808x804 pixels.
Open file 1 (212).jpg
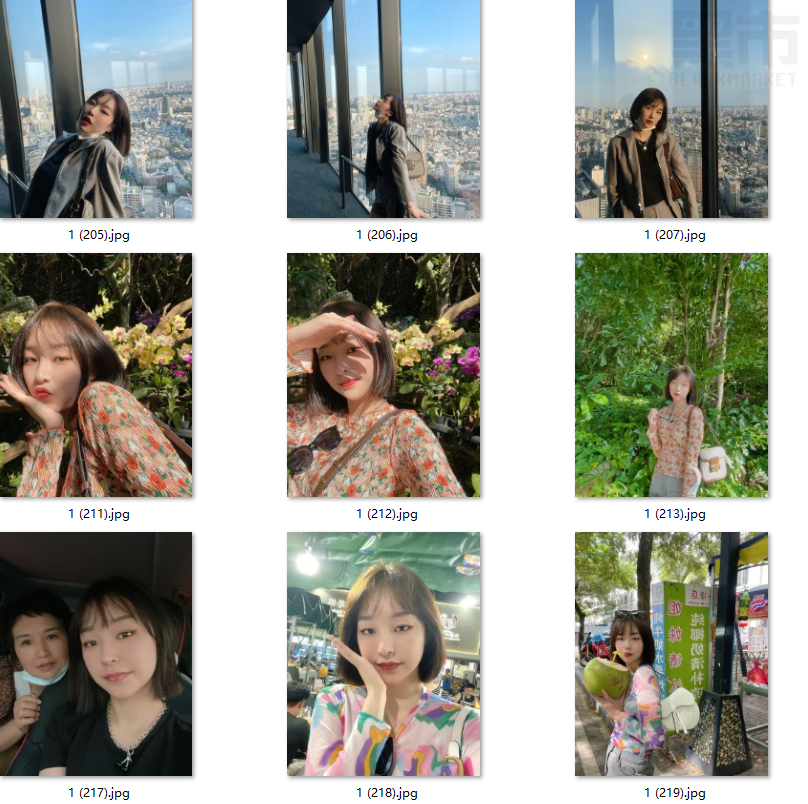(x=384, y=375)
